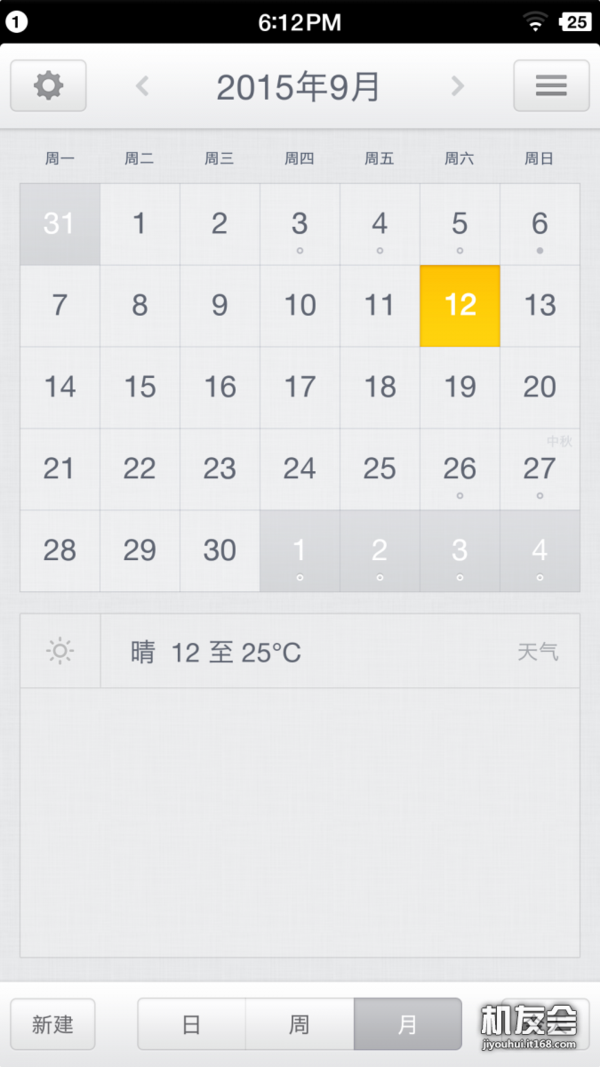Open the weather row 晴 12 至 25°C
The image size is (600, 1067).
[300, 651]
